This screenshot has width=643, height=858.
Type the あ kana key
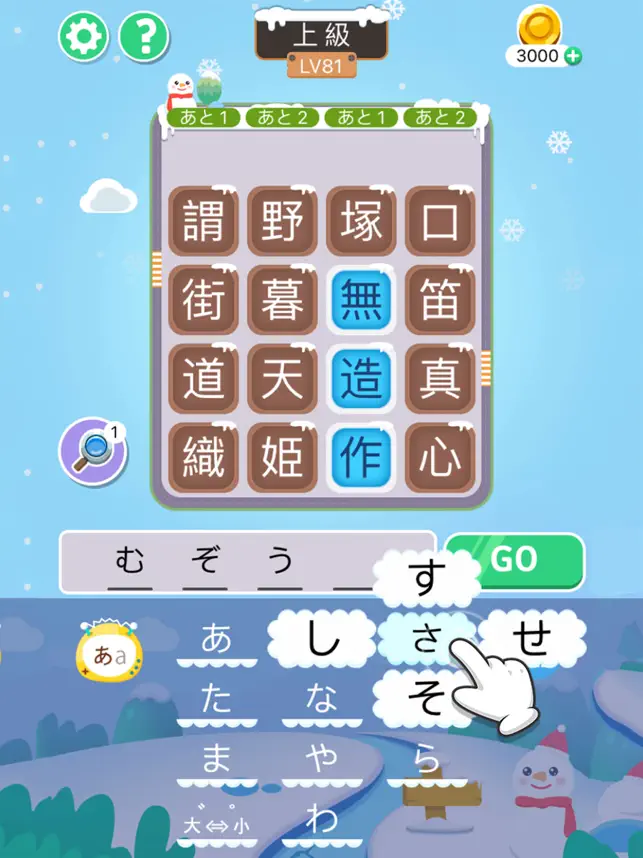(x=216, y=640)
